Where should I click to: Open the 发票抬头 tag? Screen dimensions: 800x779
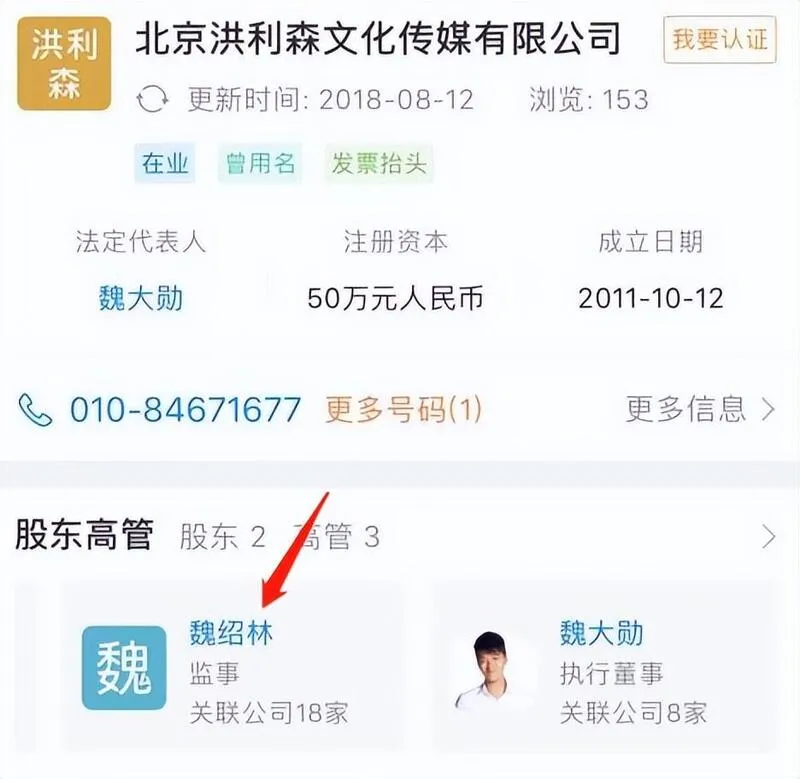[379, 164]
